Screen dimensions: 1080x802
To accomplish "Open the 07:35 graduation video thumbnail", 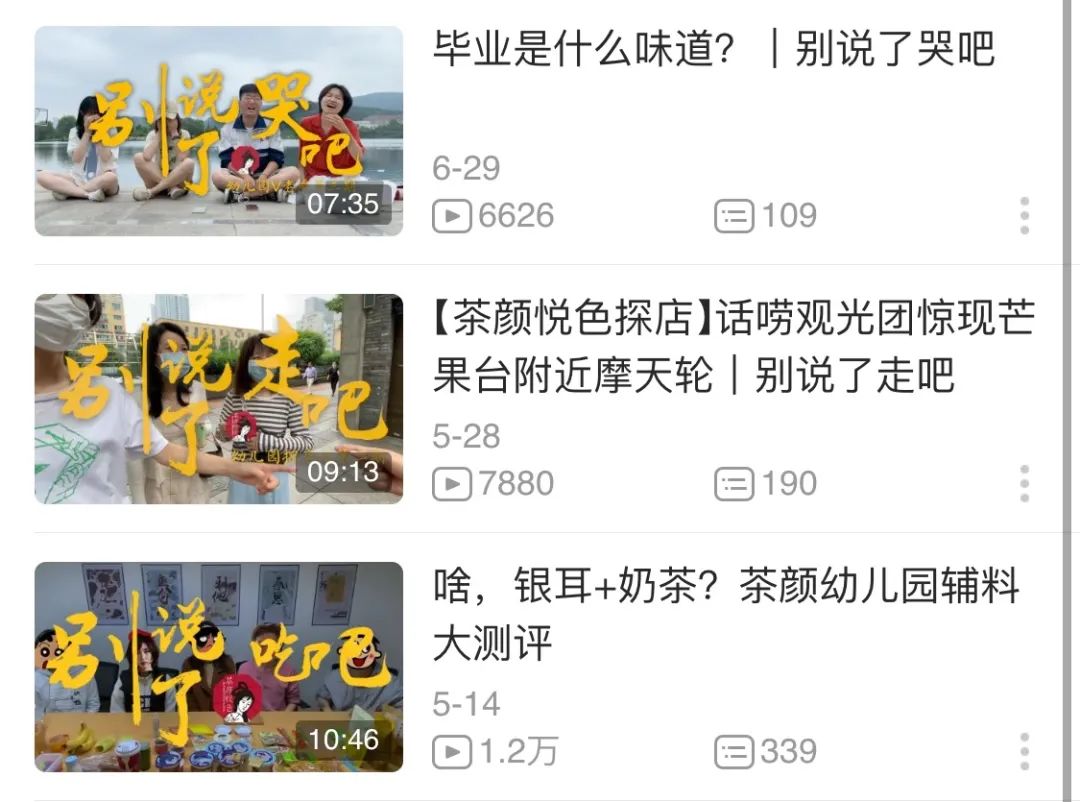I will click(x=218, y=131).
